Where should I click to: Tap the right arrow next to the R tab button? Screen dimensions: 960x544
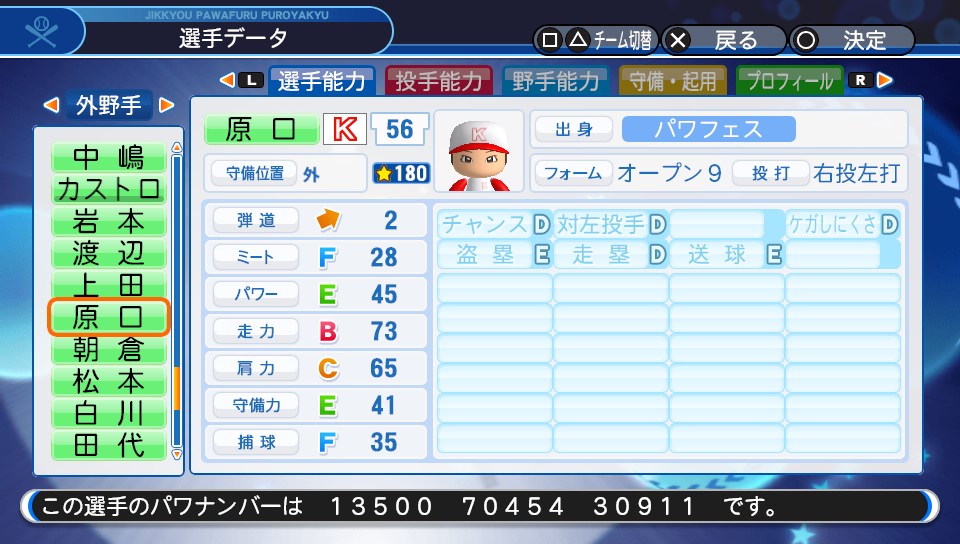tap(885, 80)
